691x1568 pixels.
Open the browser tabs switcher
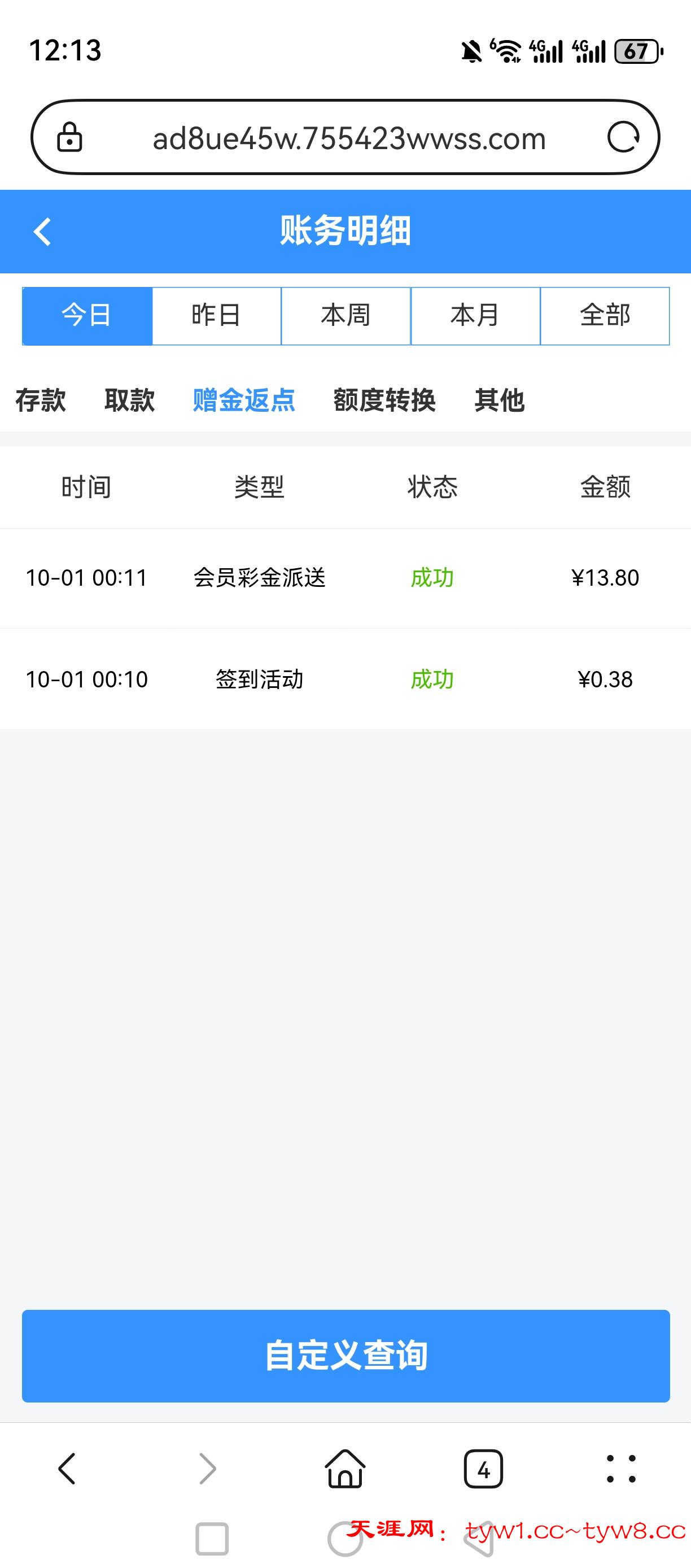coord(484,1469)
